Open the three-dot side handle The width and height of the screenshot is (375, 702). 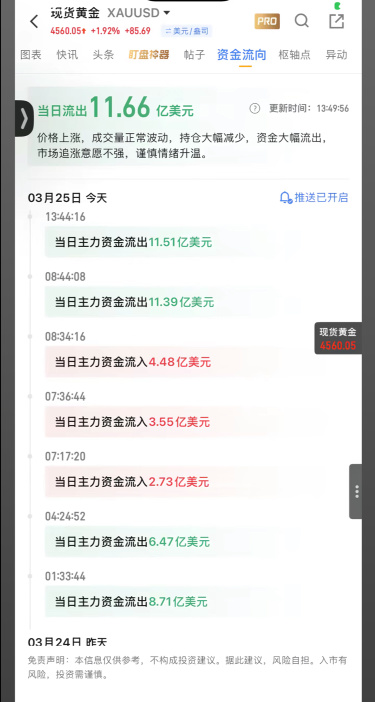point(356,491)
